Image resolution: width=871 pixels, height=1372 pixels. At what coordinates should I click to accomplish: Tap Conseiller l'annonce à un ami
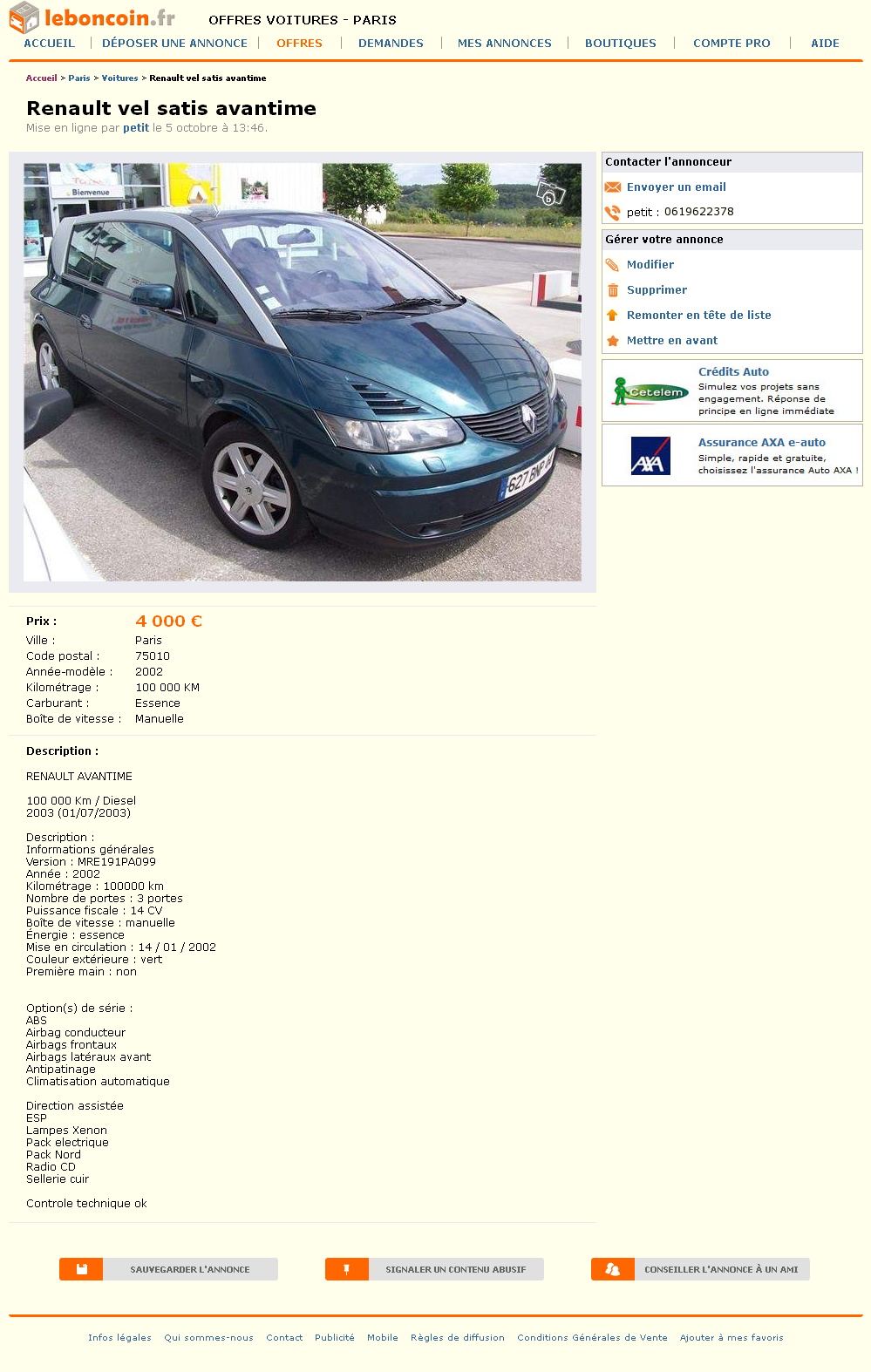[x=700, y=1269]
